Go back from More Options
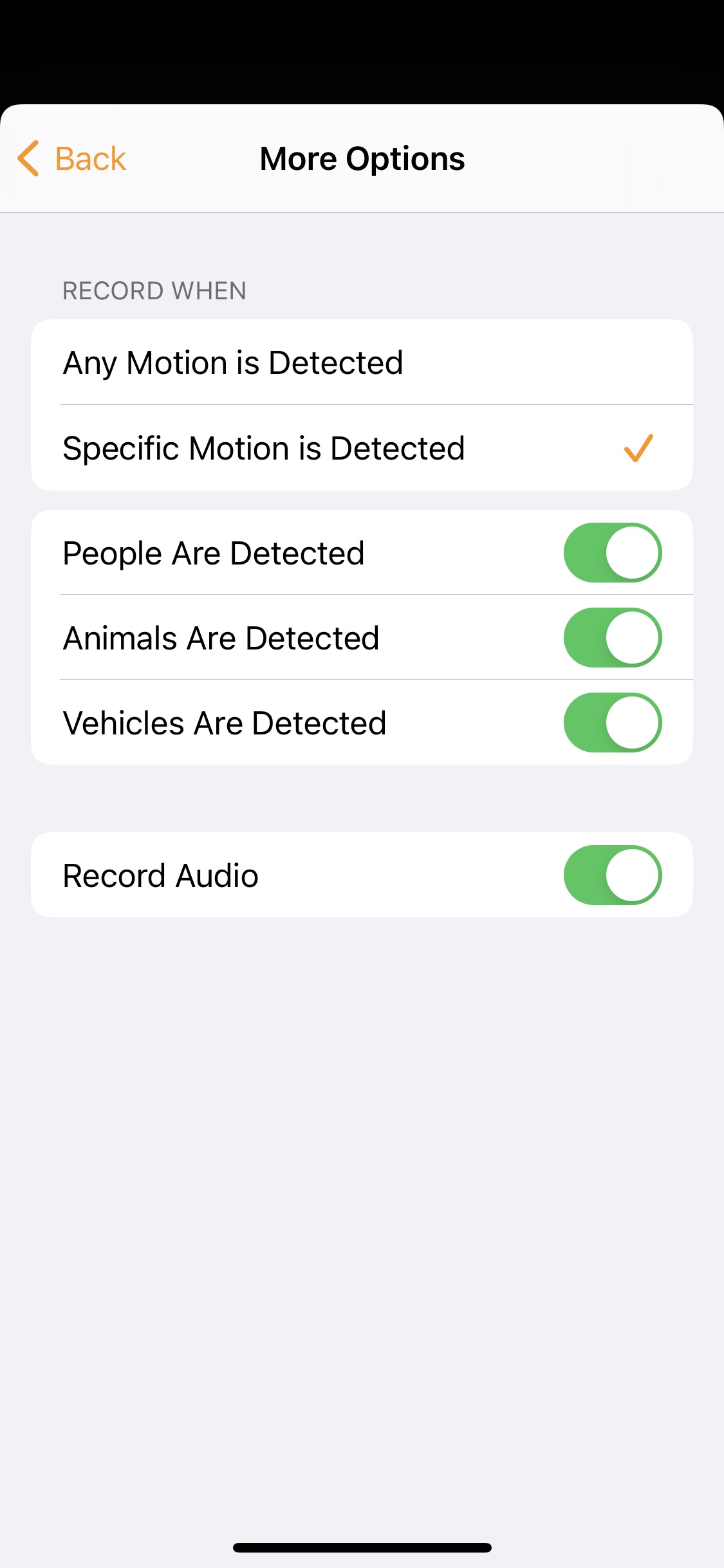This screenshot has height=1568, width=724. pos(72,159)
